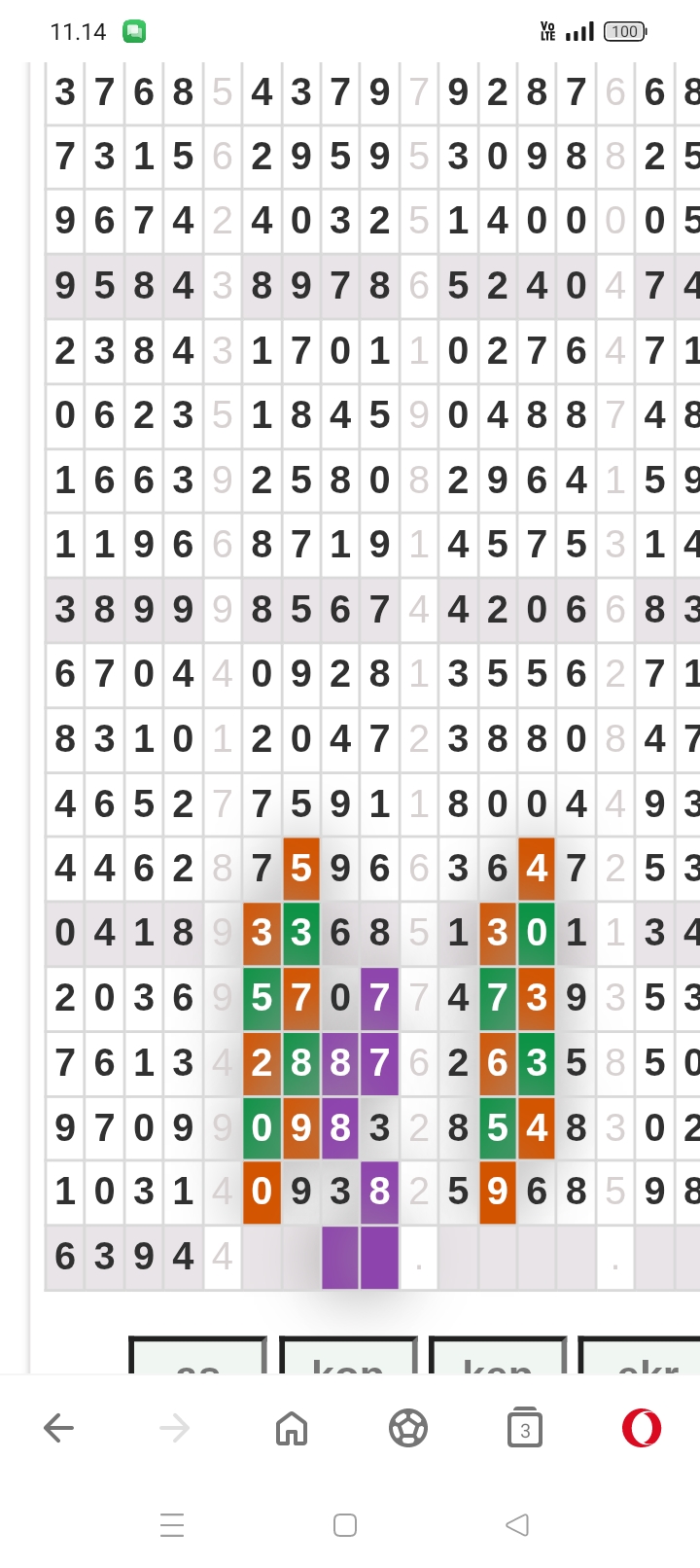Image resolution: width=700 pixels, height=1568 pixels.
Task: Open the Opera main menu
Action: pyautogui.click(x=642, y=1428)
